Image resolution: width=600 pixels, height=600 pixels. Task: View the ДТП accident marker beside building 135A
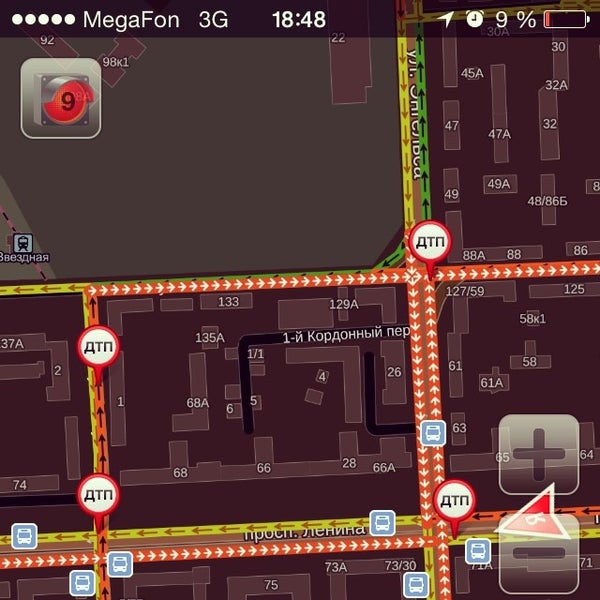(99, 348)
